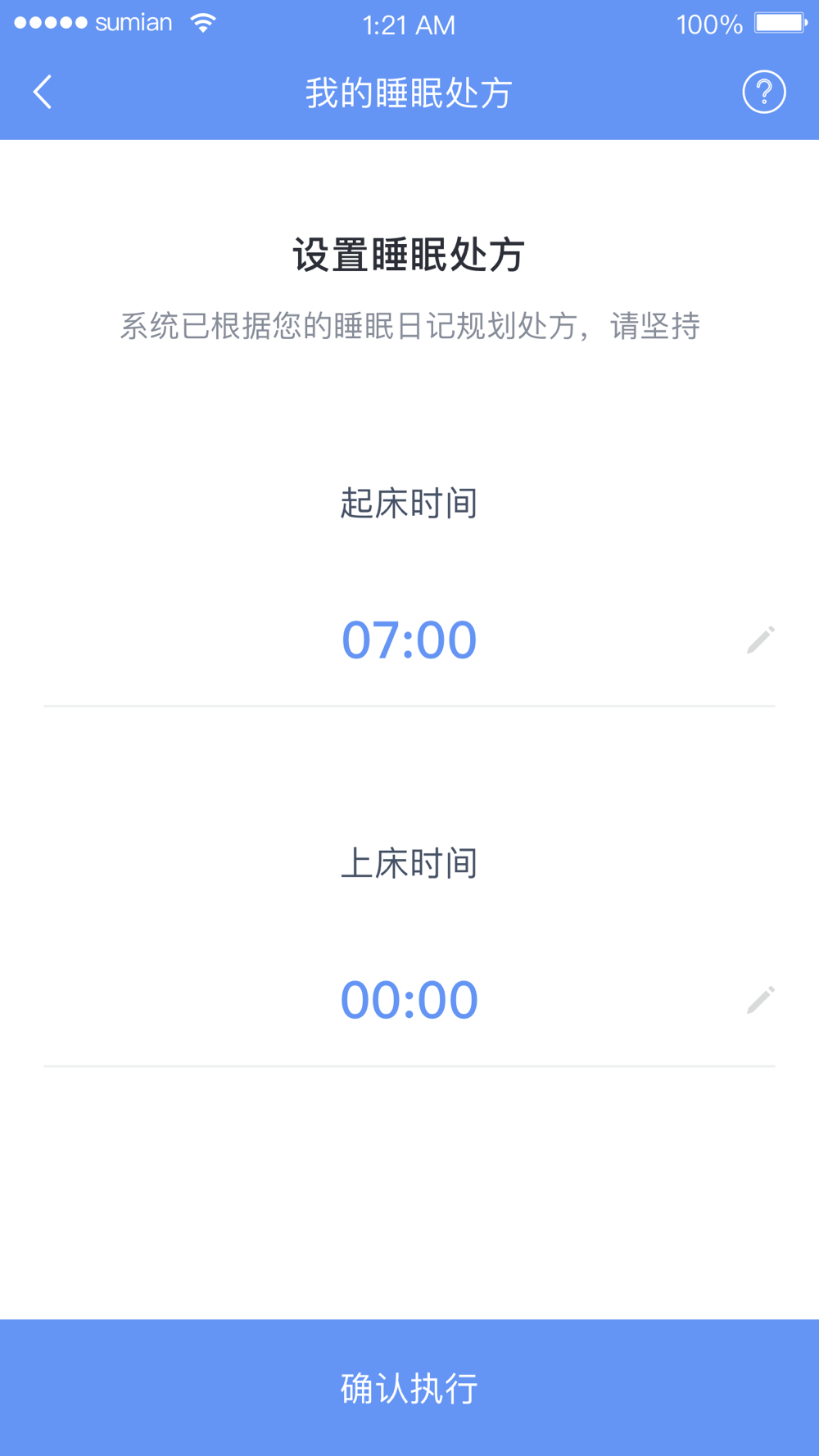Go back from 我的睡眠处方
Viewport: 819px width, 1456px height.
pyautogui.click(x=43, y=92)
